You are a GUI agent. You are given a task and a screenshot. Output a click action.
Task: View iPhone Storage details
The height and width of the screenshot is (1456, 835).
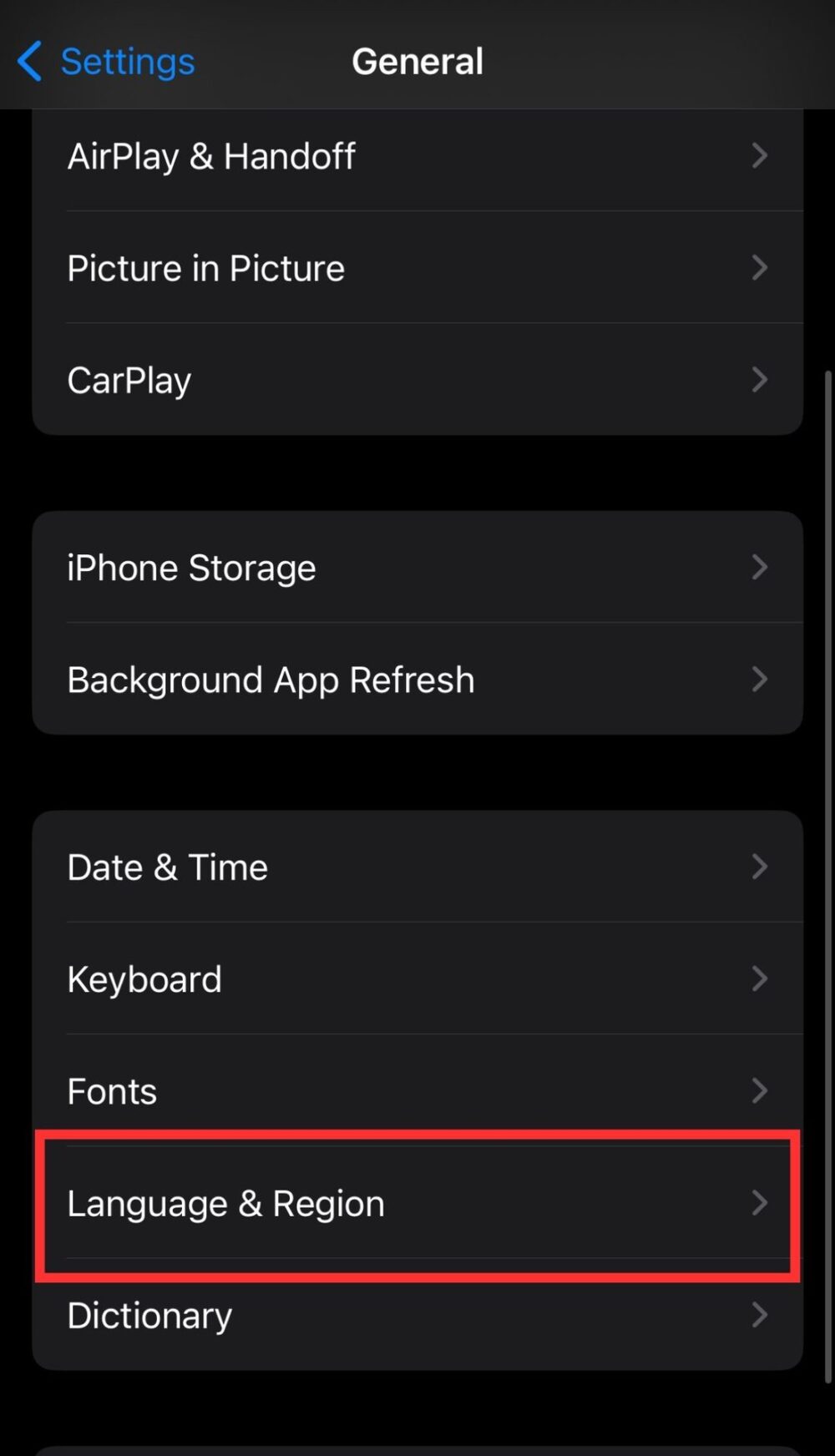tap(417, 568)
